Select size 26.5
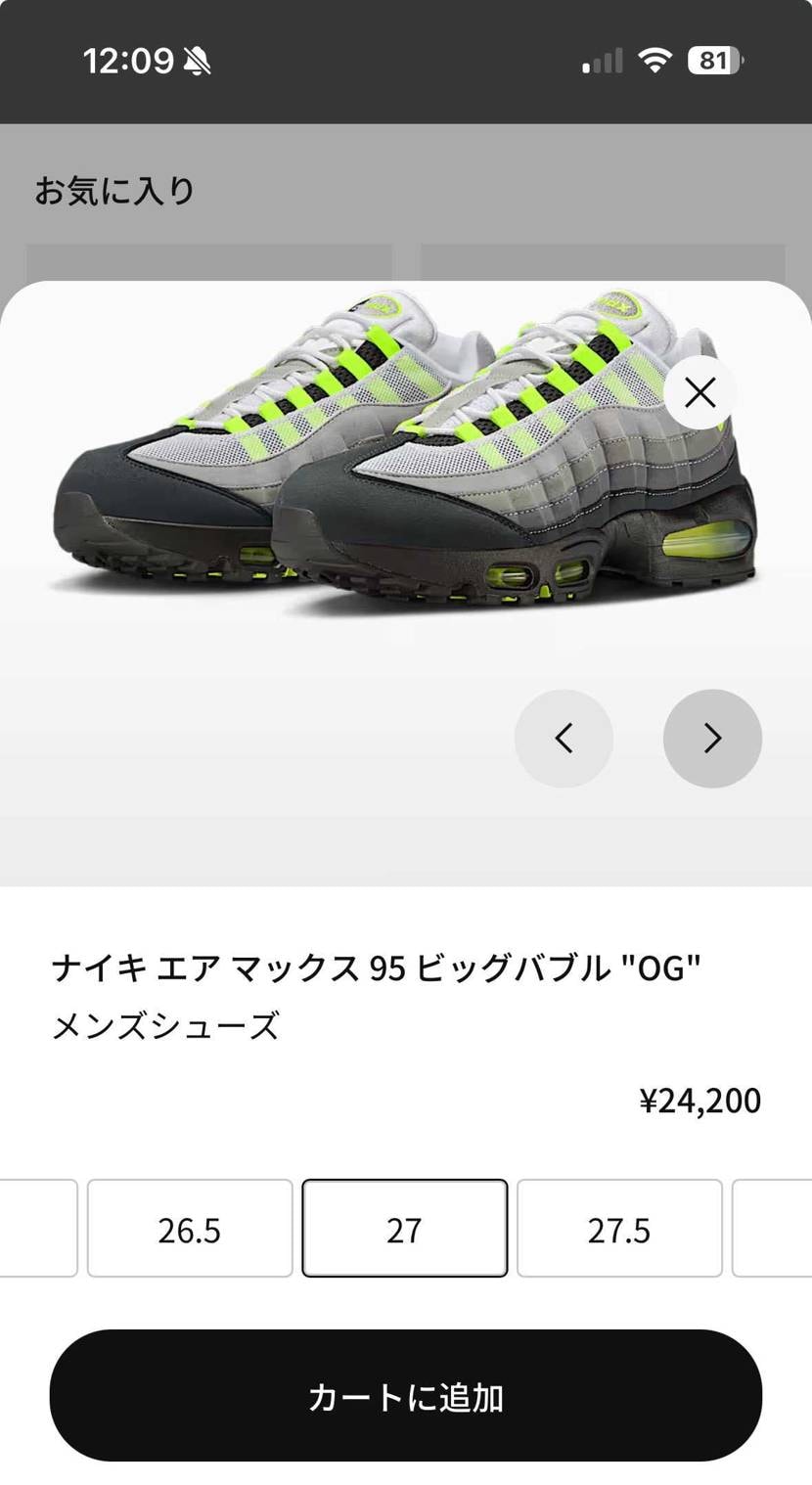Image resolution: width=812 pixels, height=1485 pixels. pos(190,1229)
